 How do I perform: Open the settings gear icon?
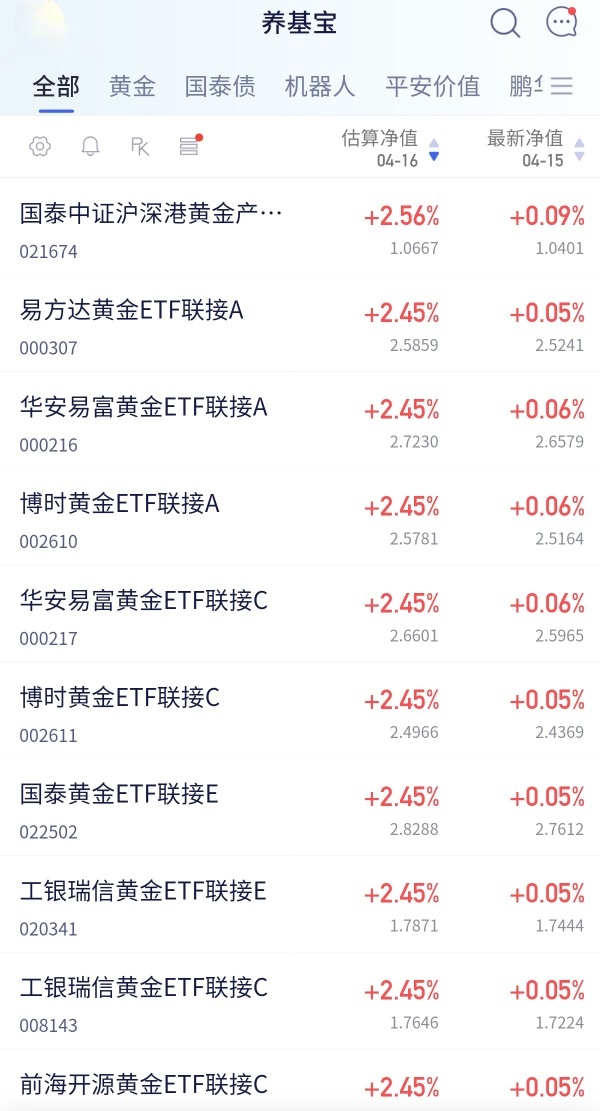click(40, 147)
